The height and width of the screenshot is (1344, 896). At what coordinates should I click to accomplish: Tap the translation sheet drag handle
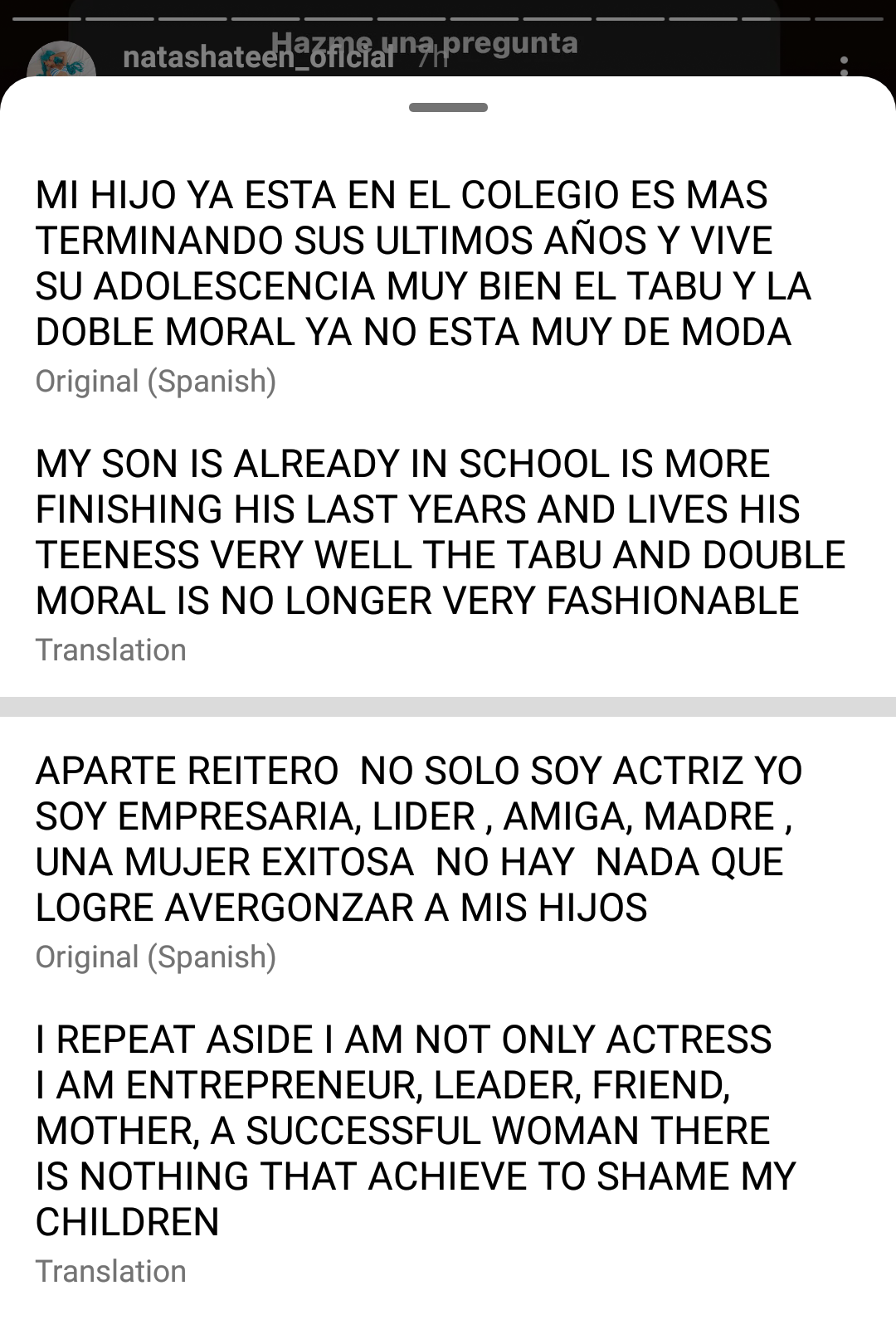(x=448, y=107)
